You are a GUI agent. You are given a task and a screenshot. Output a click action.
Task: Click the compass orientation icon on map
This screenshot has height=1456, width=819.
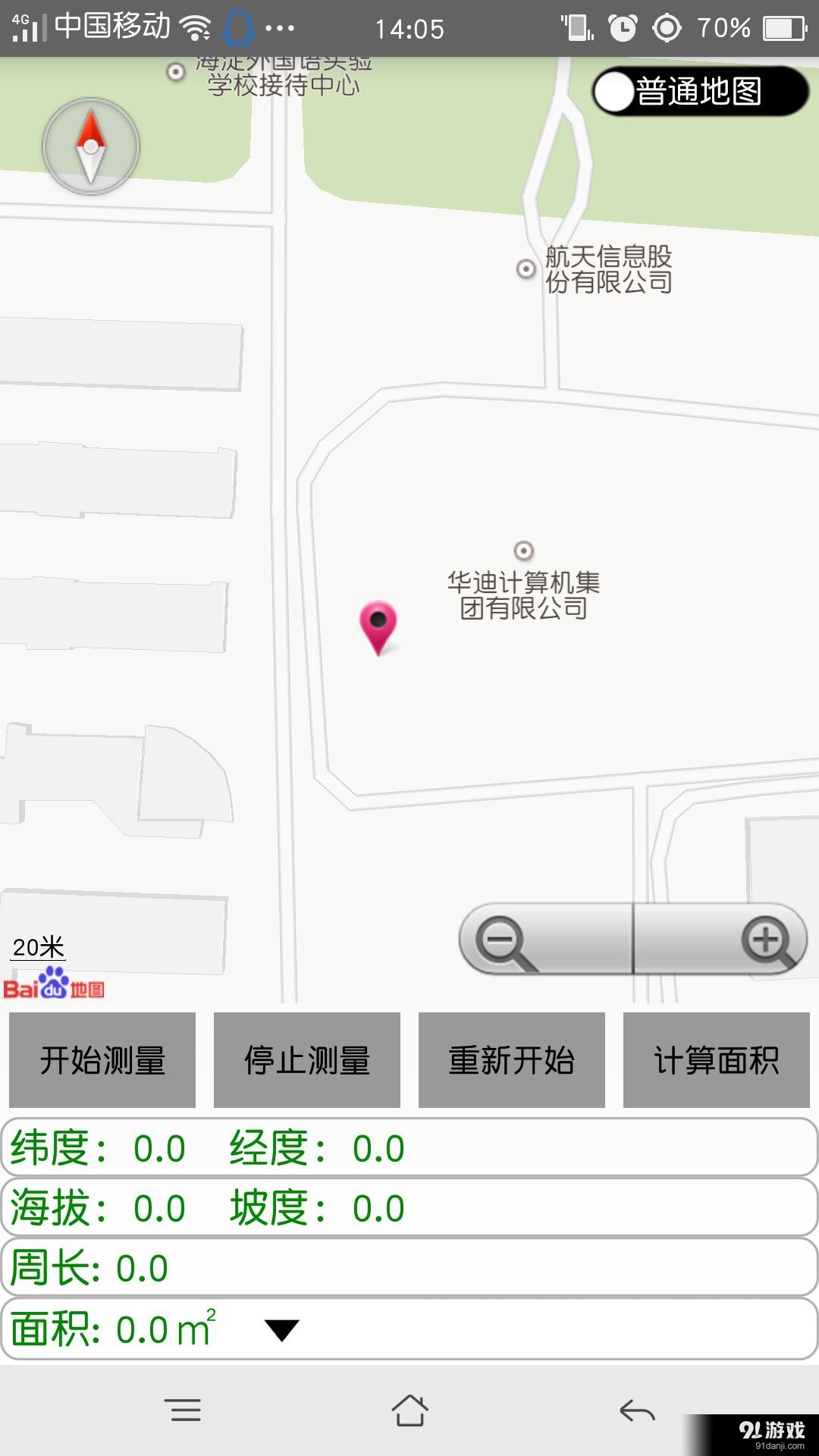[x=90, y=146]
